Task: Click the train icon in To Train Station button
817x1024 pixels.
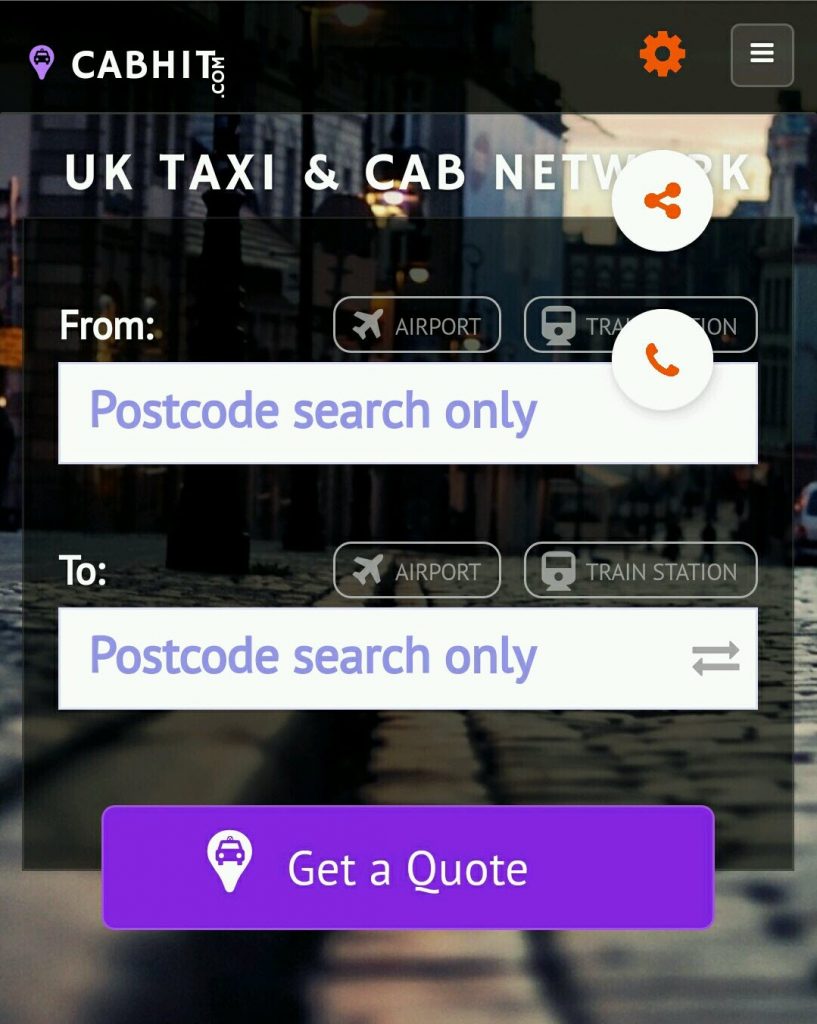Action: coord(557,571)
